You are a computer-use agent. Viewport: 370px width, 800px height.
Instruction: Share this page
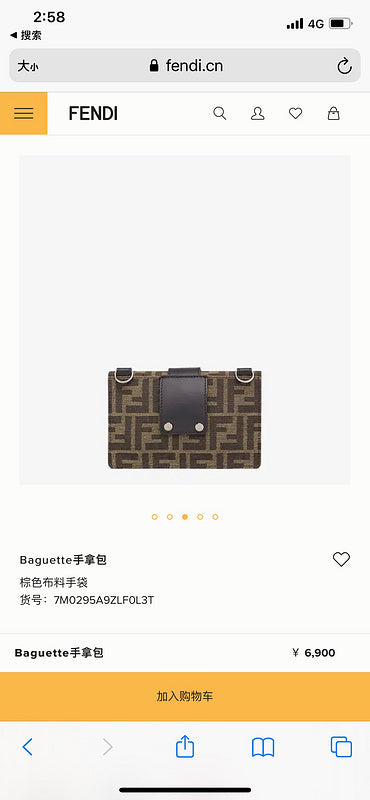(x=185, y=746)
